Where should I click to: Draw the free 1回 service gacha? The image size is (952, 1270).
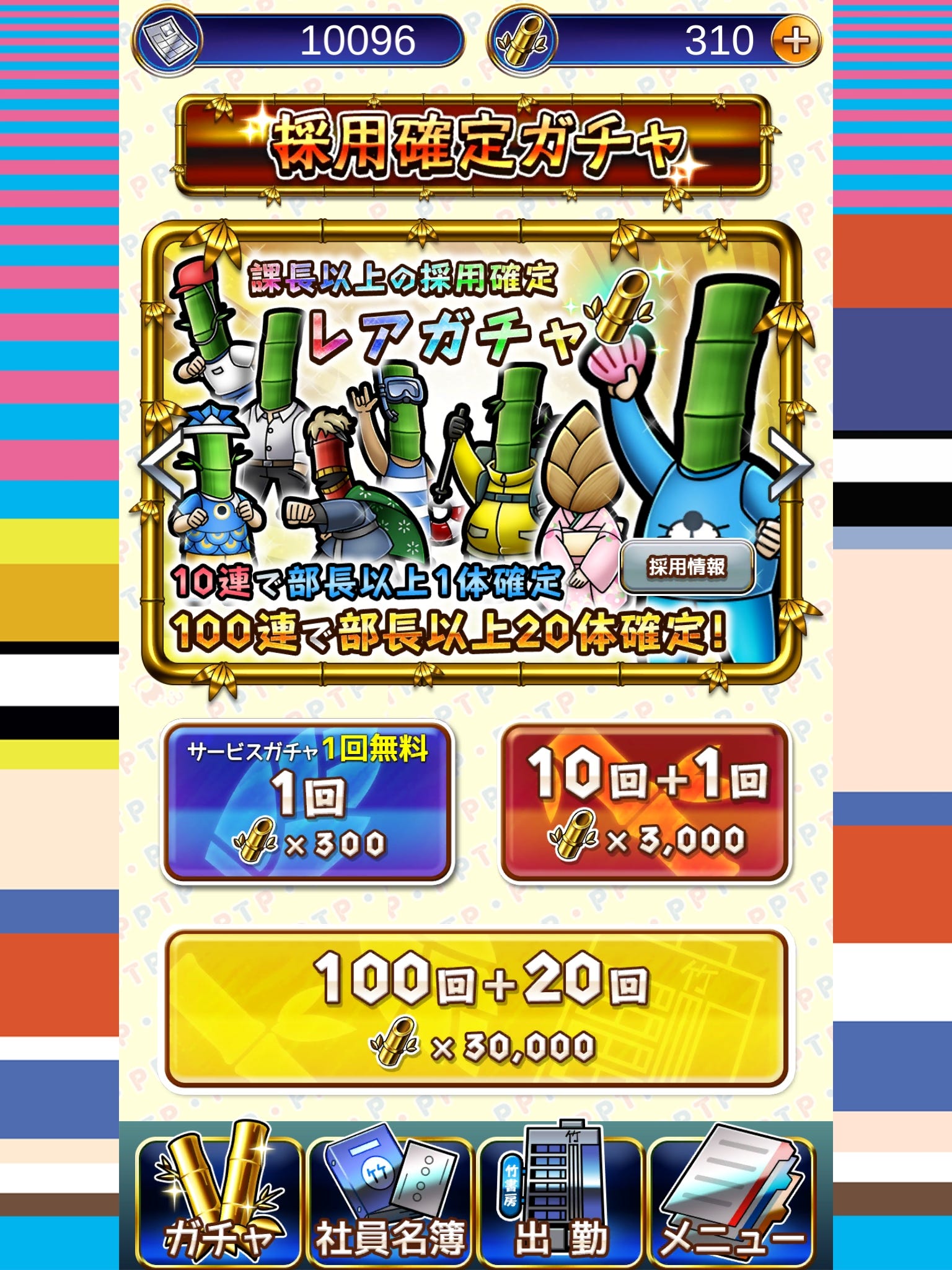click(307, 801)
